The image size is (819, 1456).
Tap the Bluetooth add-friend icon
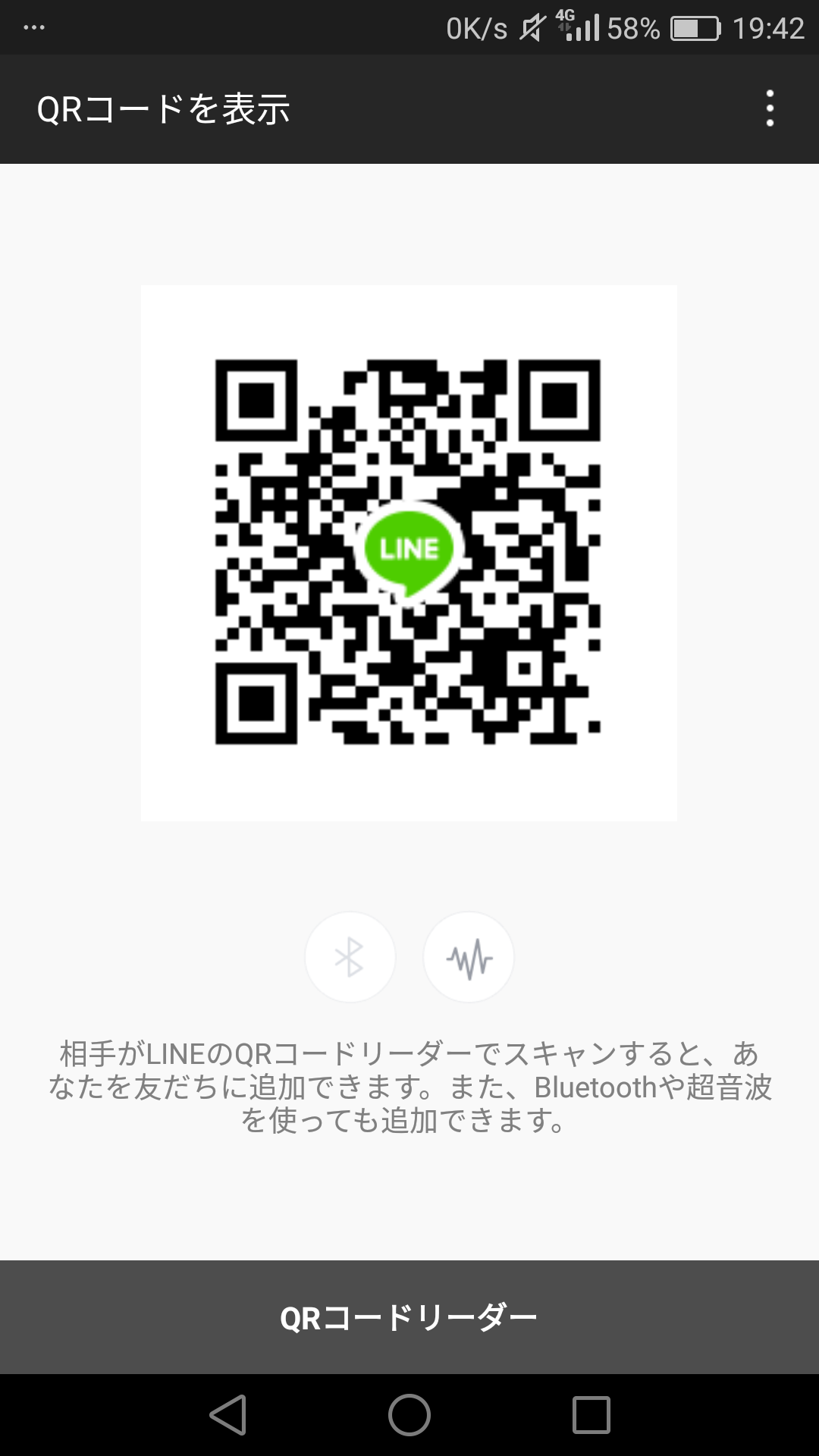(x=350, y=957)
